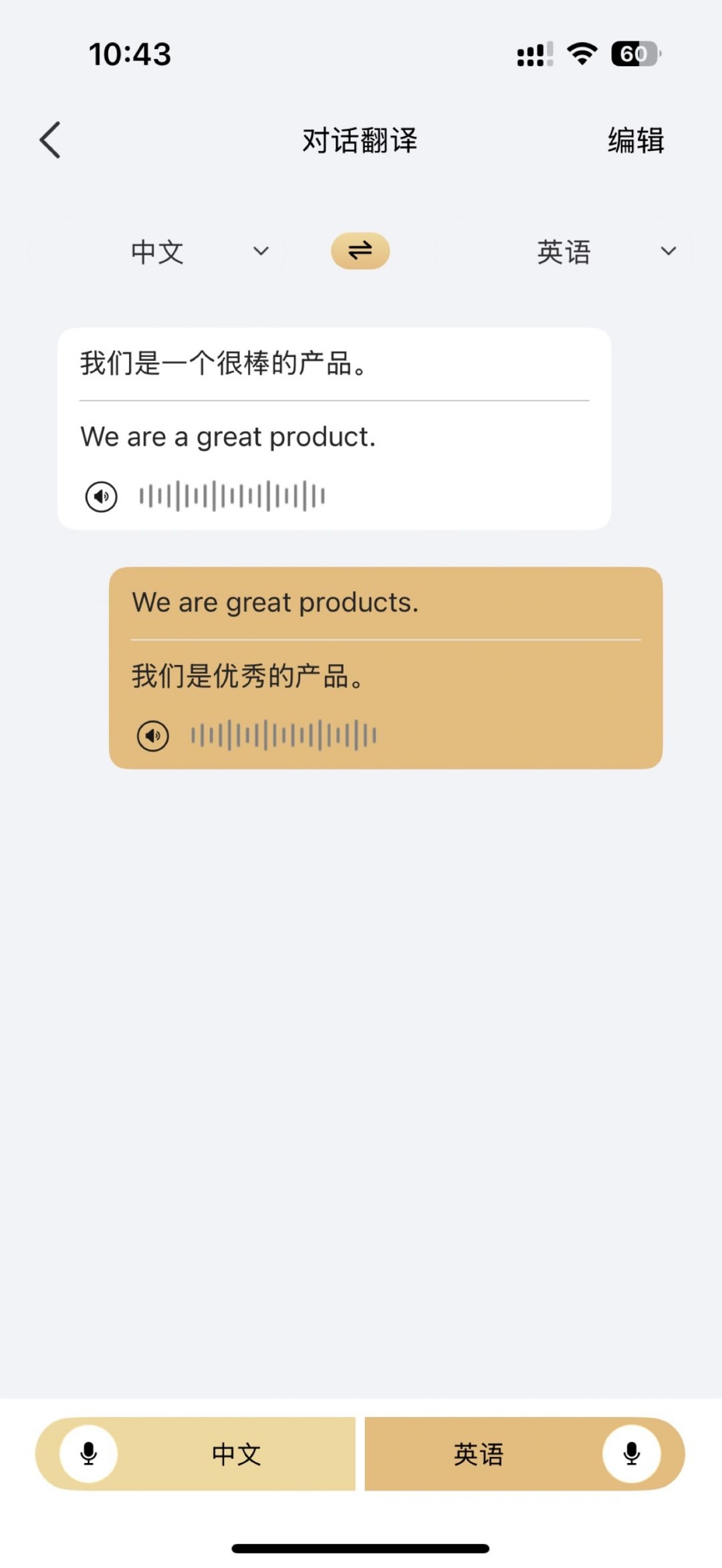Image resolution: width=722 pixels, height=1568 pixels.
Task: Mute playback of 'We are great products.'
Action: pyautogui.click(x=152, y=735)
